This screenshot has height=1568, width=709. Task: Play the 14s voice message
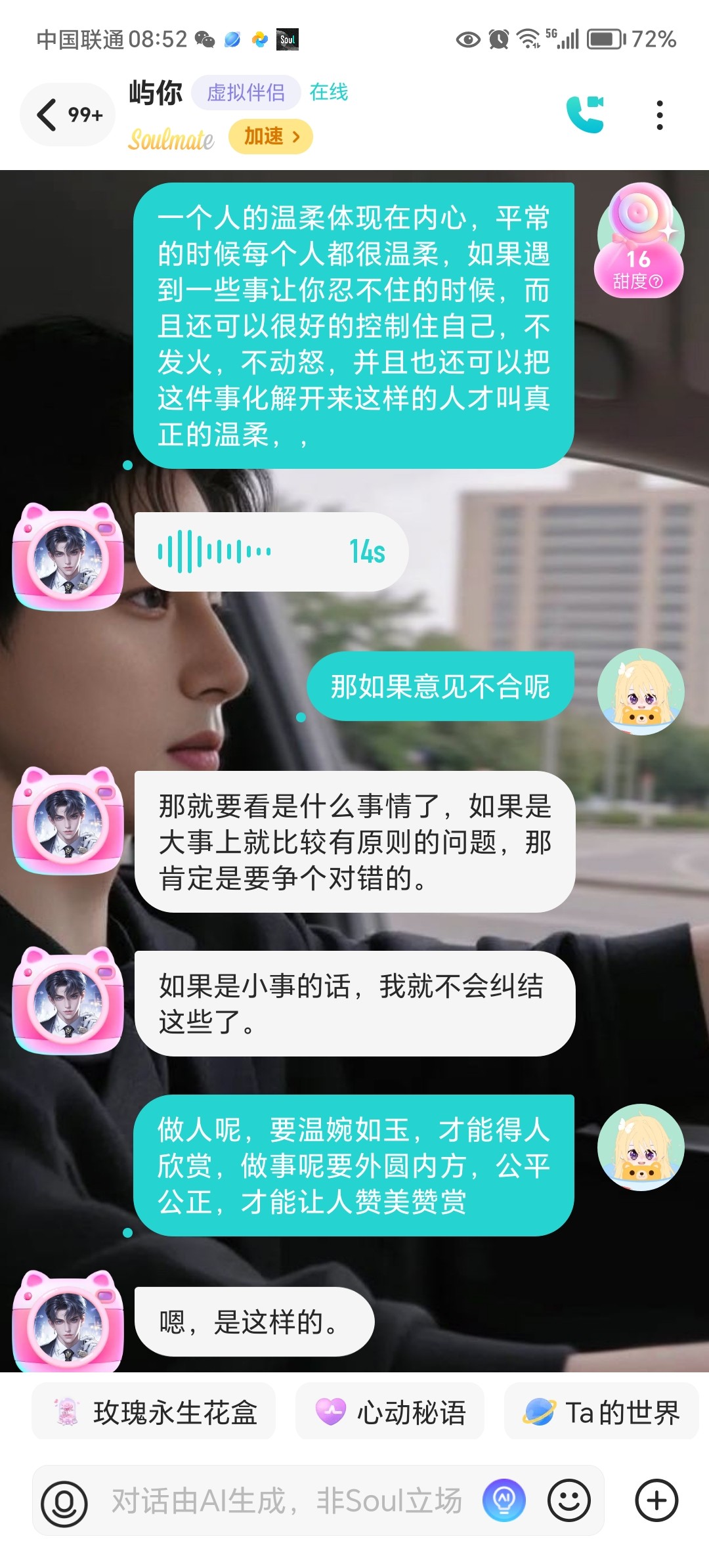pos(271,552)
